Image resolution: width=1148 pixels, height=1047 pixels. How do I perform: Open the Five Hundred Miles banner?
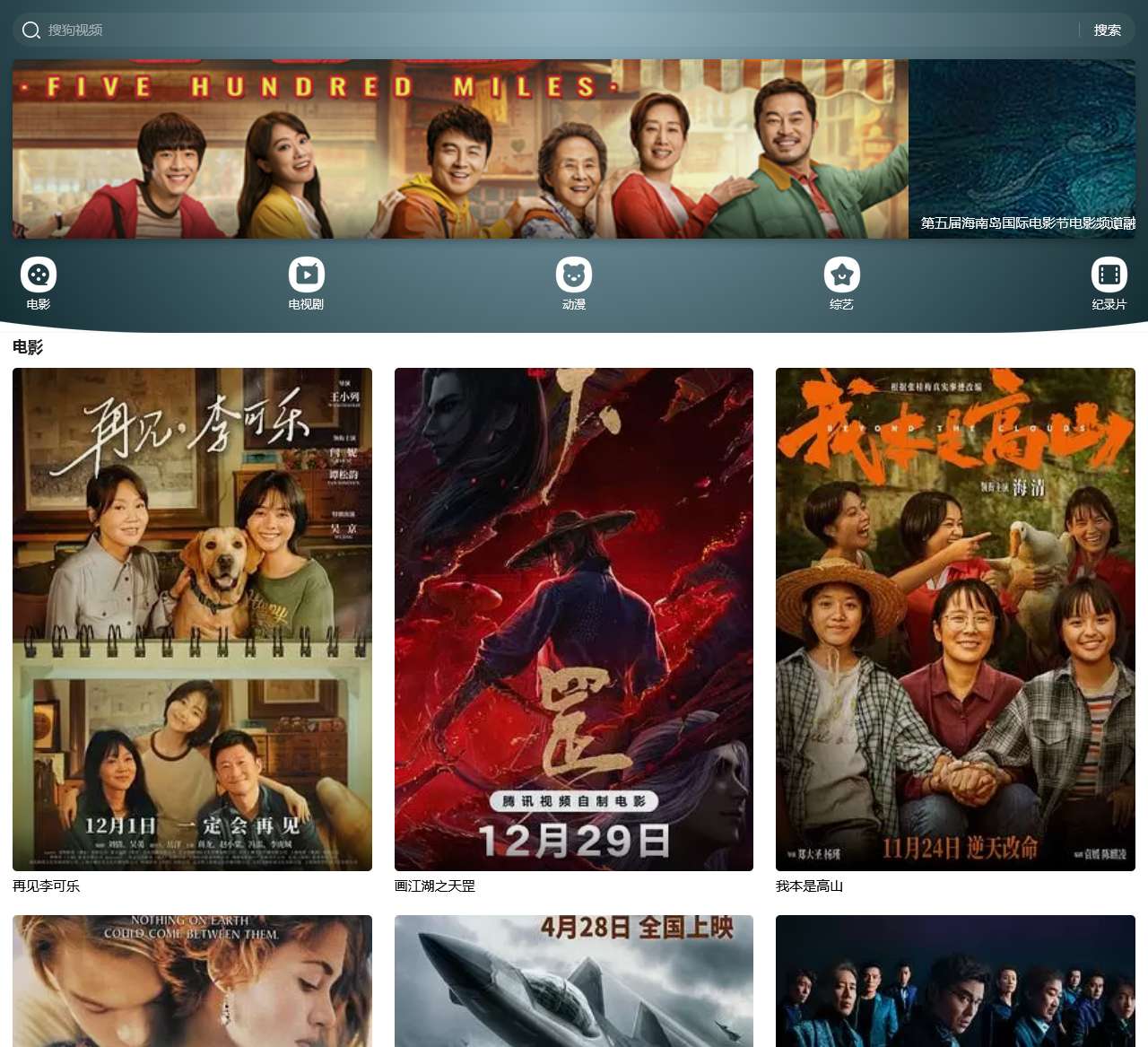(x=460, y=149)
